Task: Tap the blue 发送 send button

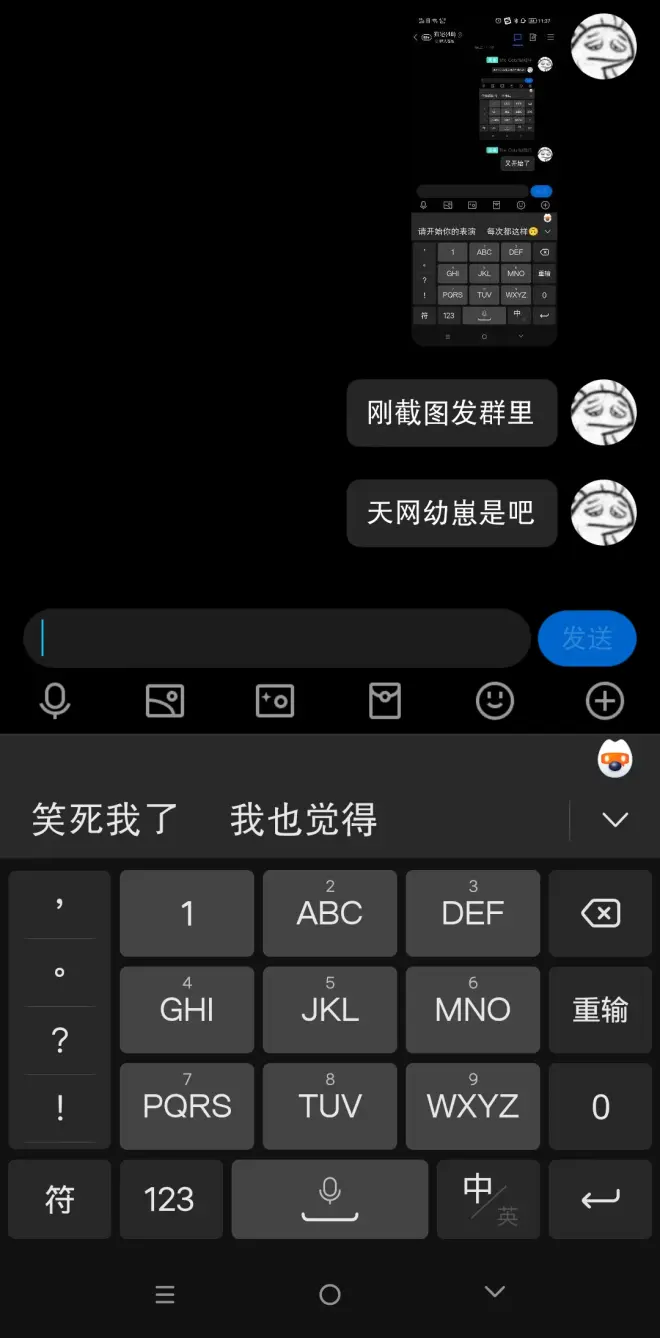Action: [x=587, y=638]
